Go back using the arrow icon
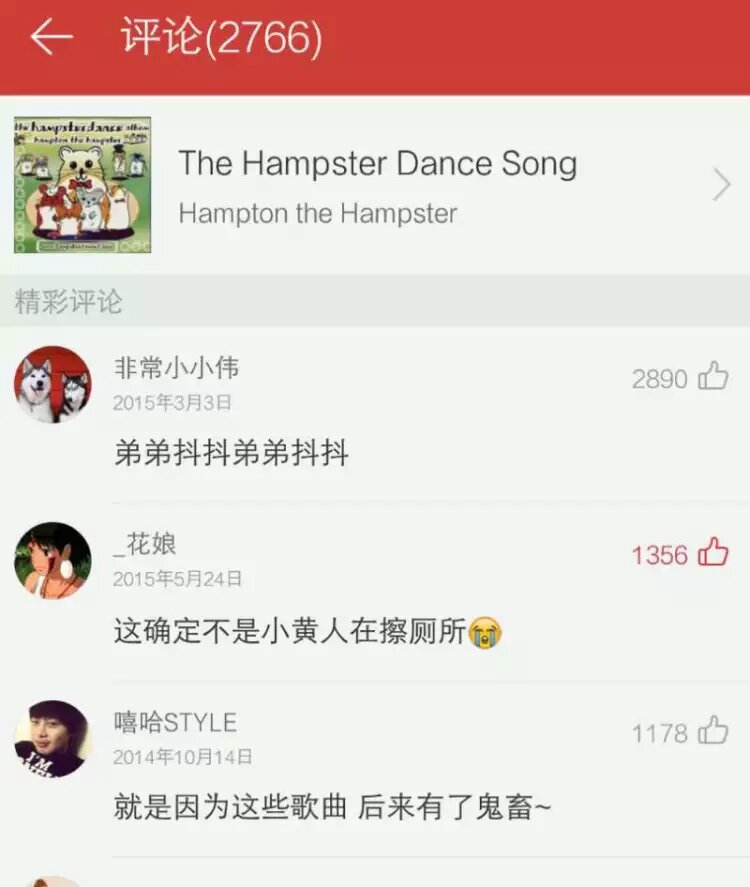This screenshot has width=750, height=887. tap(52, 38)
